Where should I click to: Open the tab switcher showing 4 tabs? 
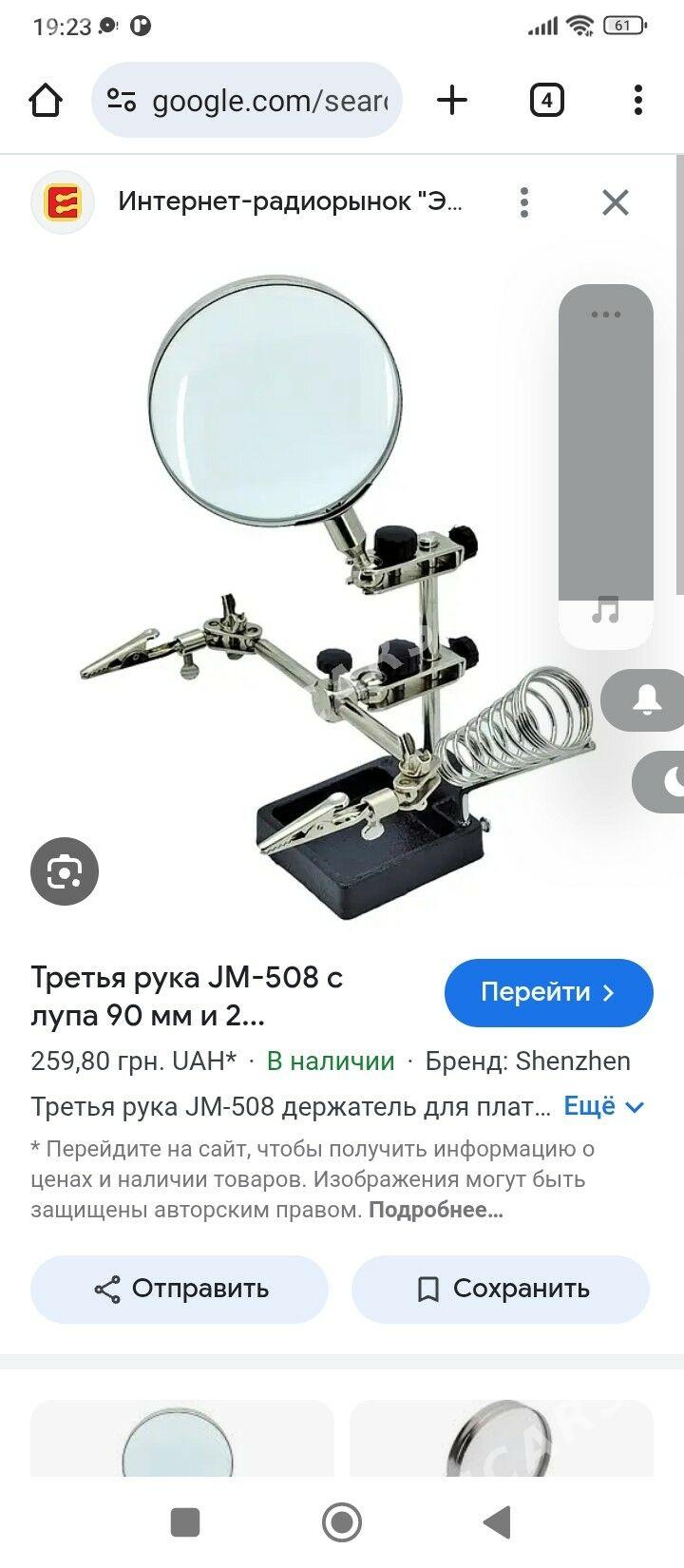tap(546, 100)
